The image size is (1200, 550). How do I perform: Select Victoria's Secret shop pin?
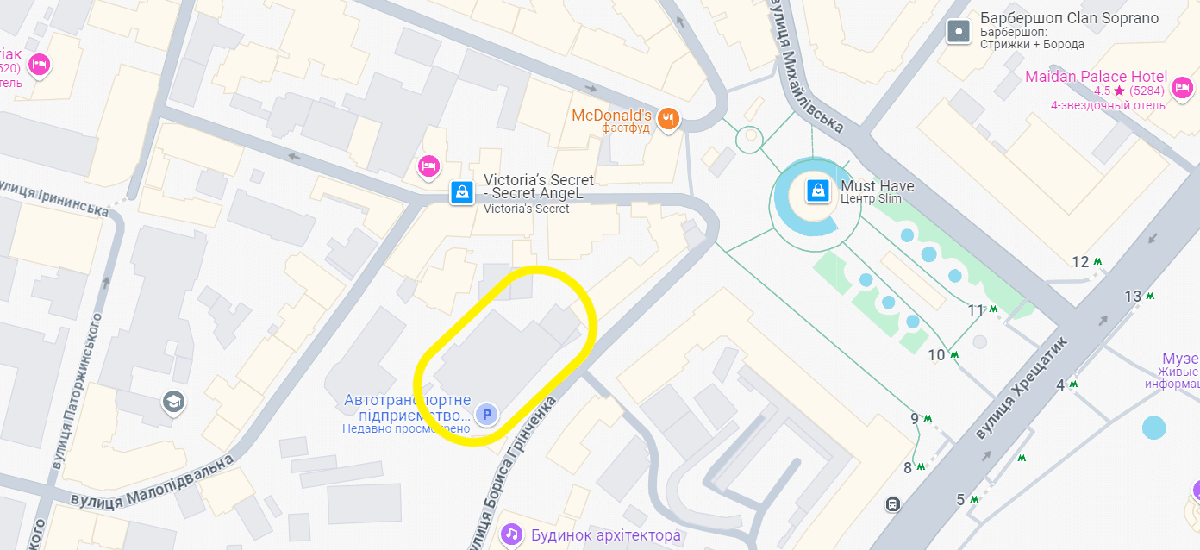pos(461,192)
